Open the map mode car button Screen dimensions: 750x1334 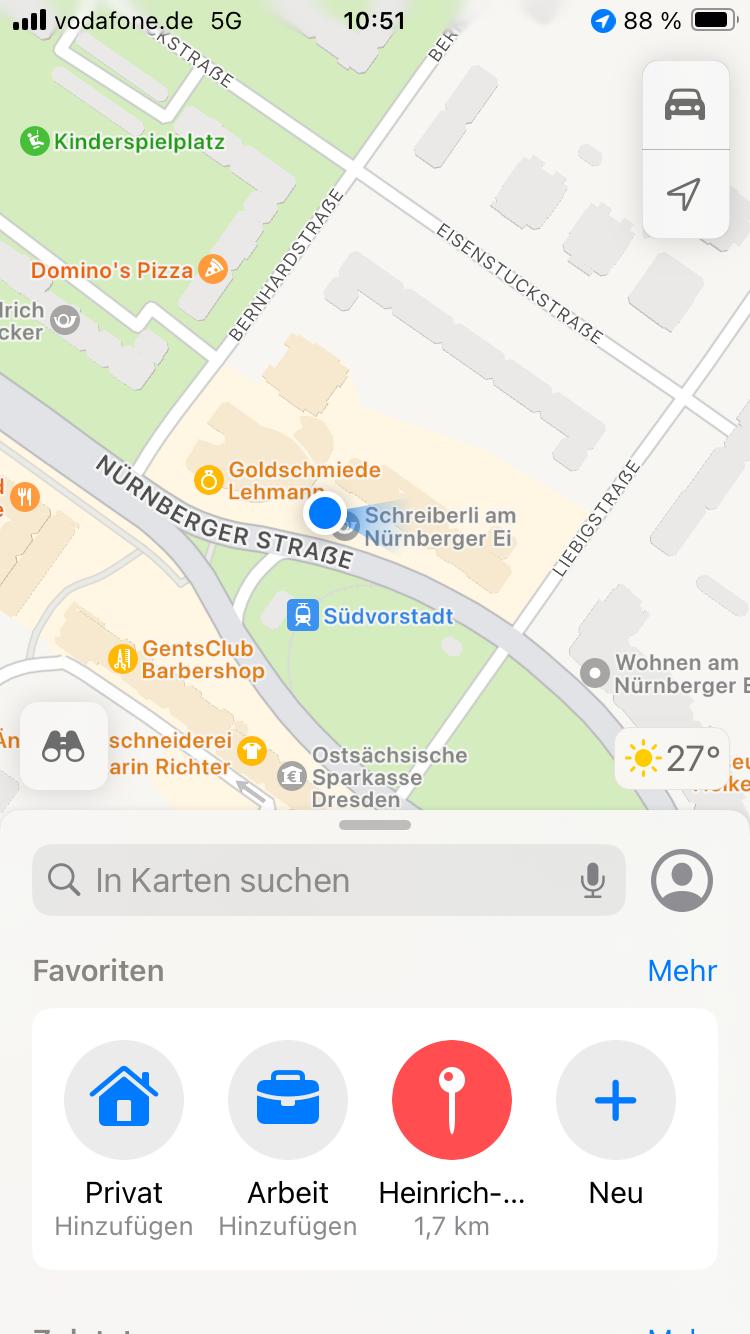coord(685,105)
